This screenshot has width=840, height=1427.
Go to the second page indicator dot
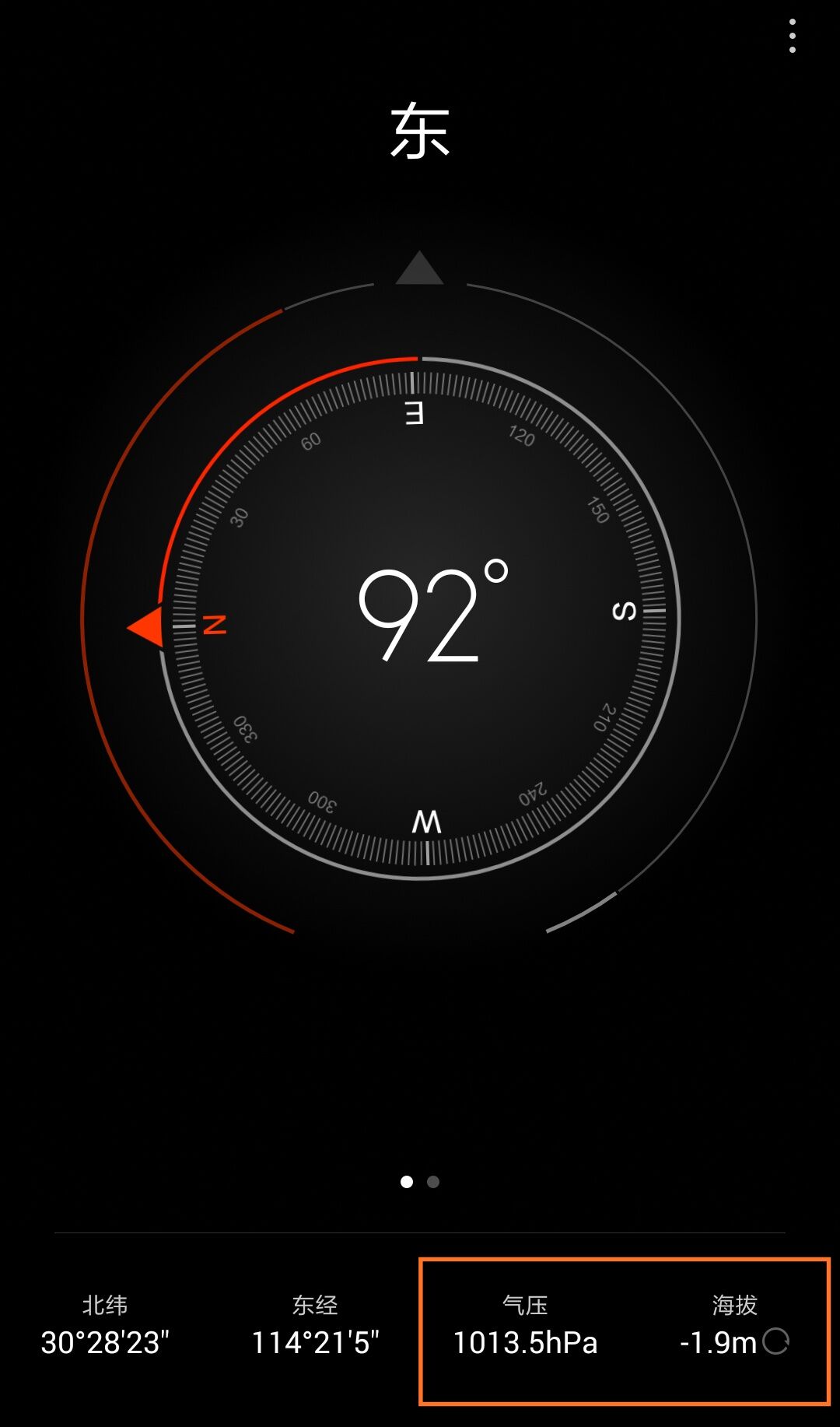tap(433, 1182)
